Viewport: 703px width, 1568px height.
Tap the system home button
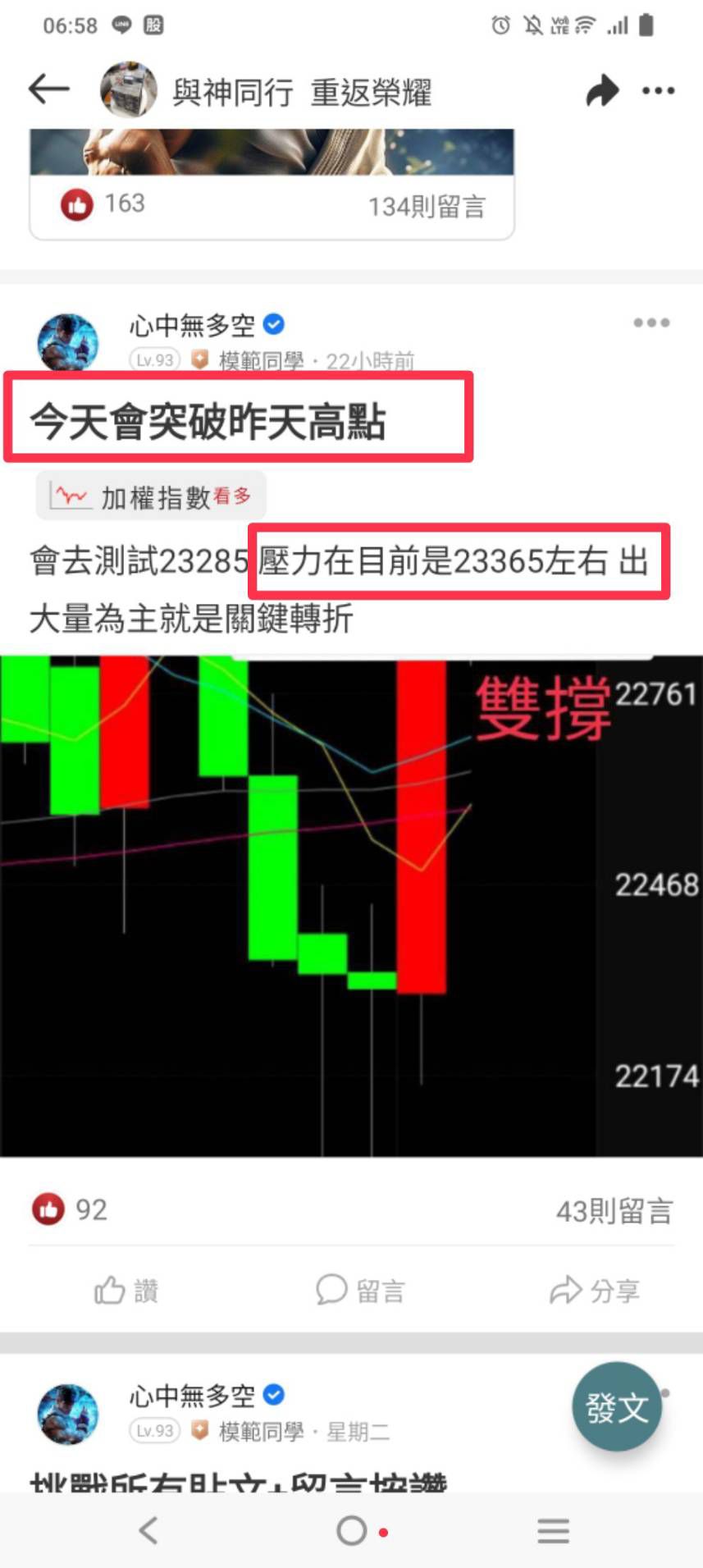coord(352,1530)
